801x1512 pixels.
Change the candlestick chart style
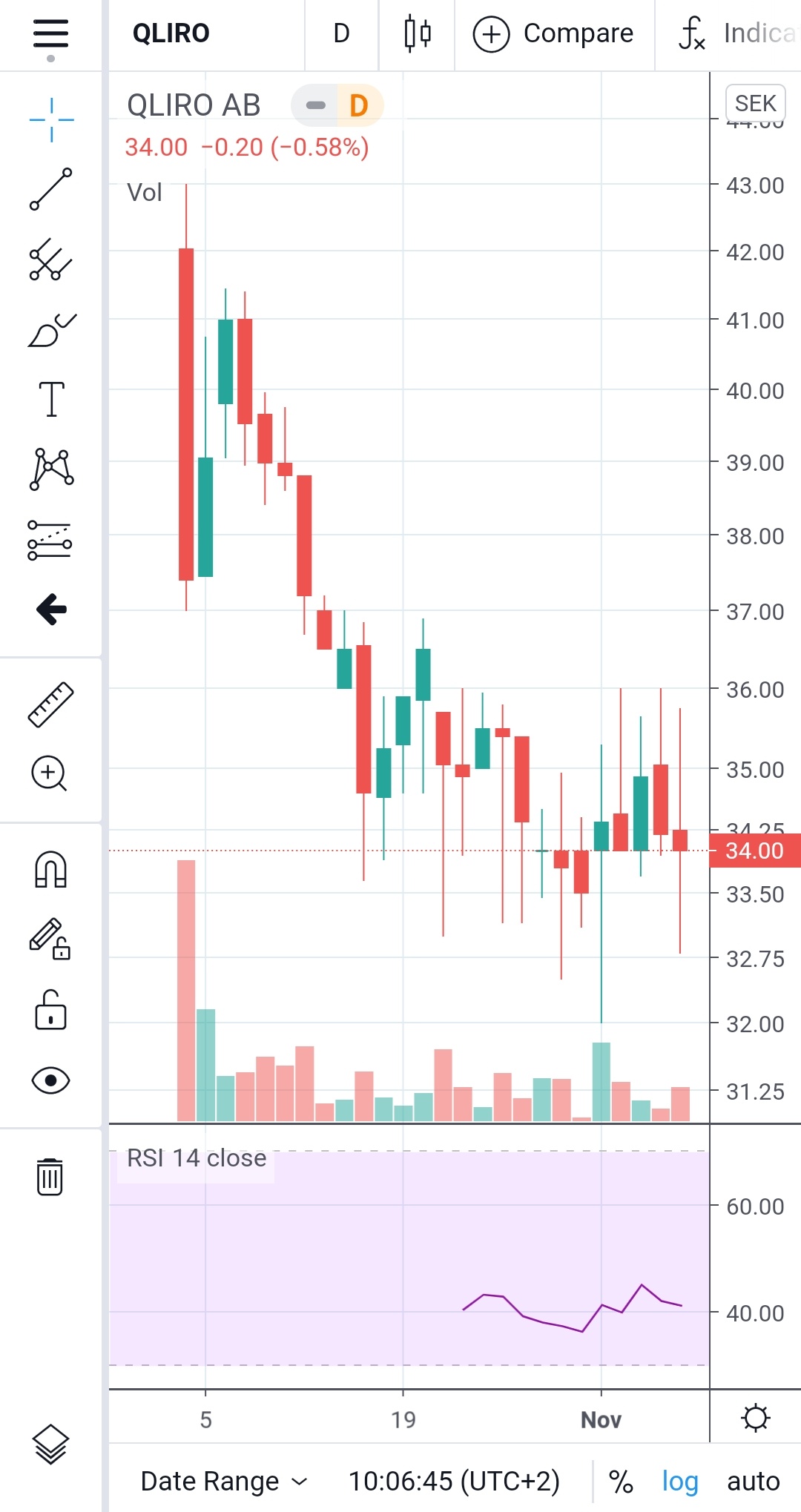[418, 34]
